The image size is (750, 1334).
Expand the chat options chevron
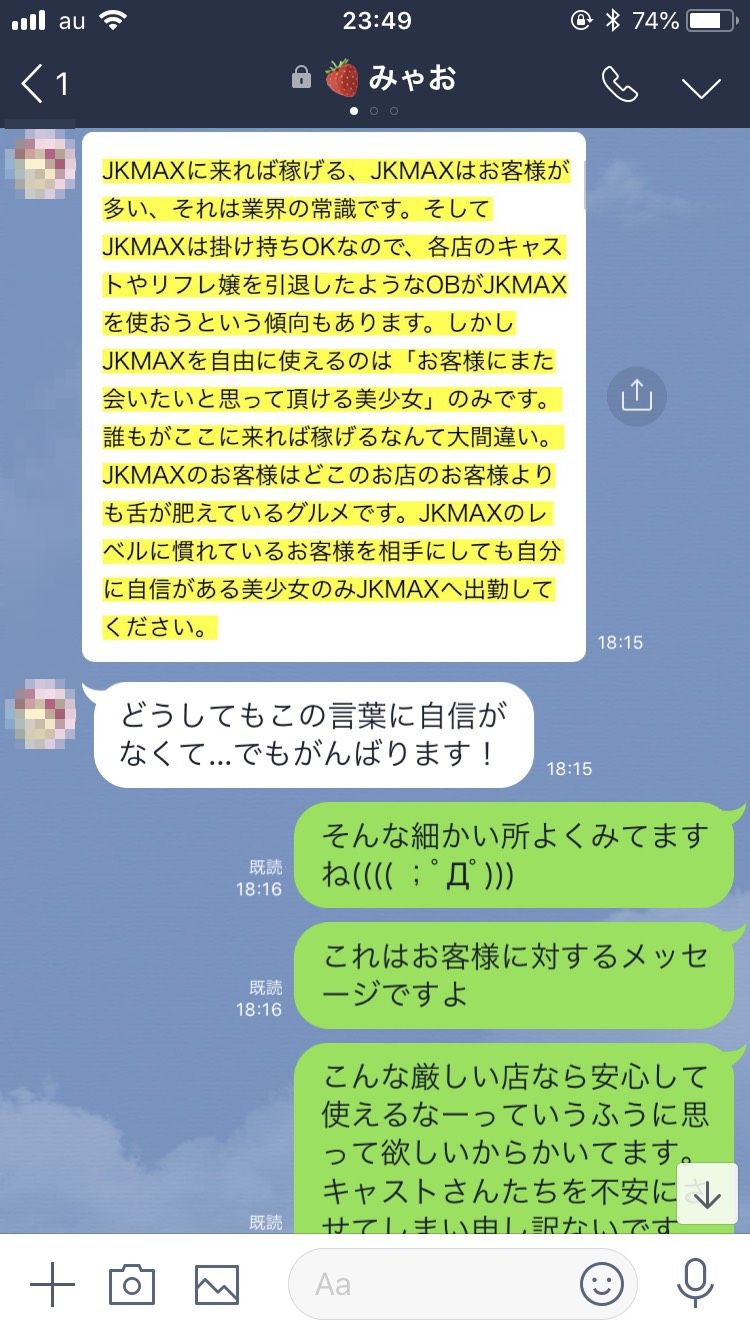click(x=701, y=87)
